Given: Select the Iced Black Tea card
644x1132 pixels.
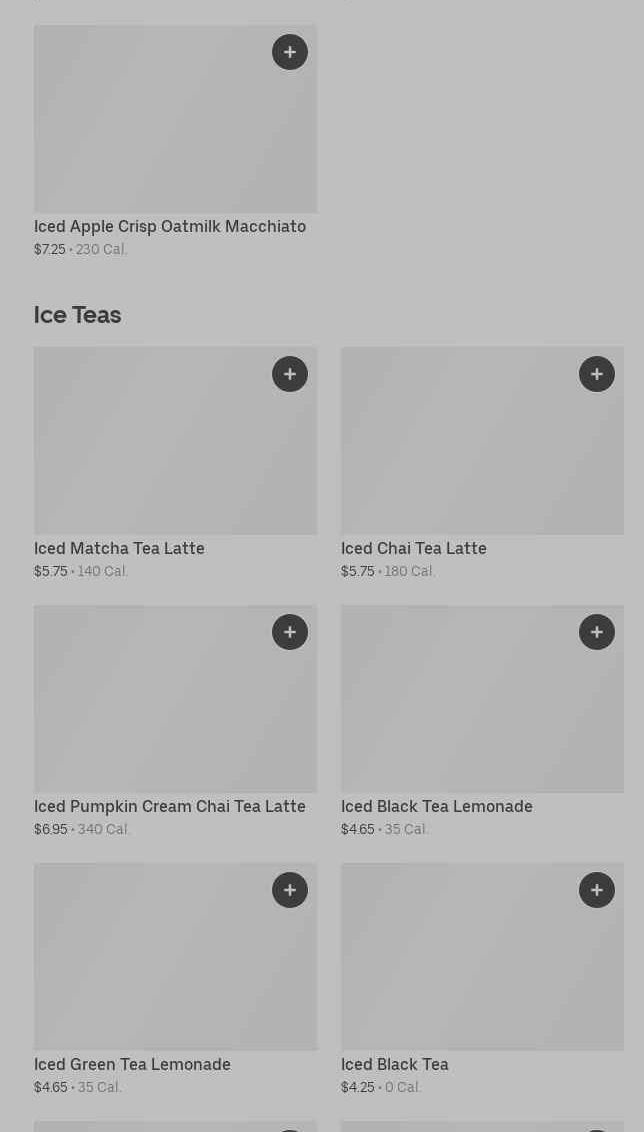Looking at the screenshot, I should pos(482,980).
